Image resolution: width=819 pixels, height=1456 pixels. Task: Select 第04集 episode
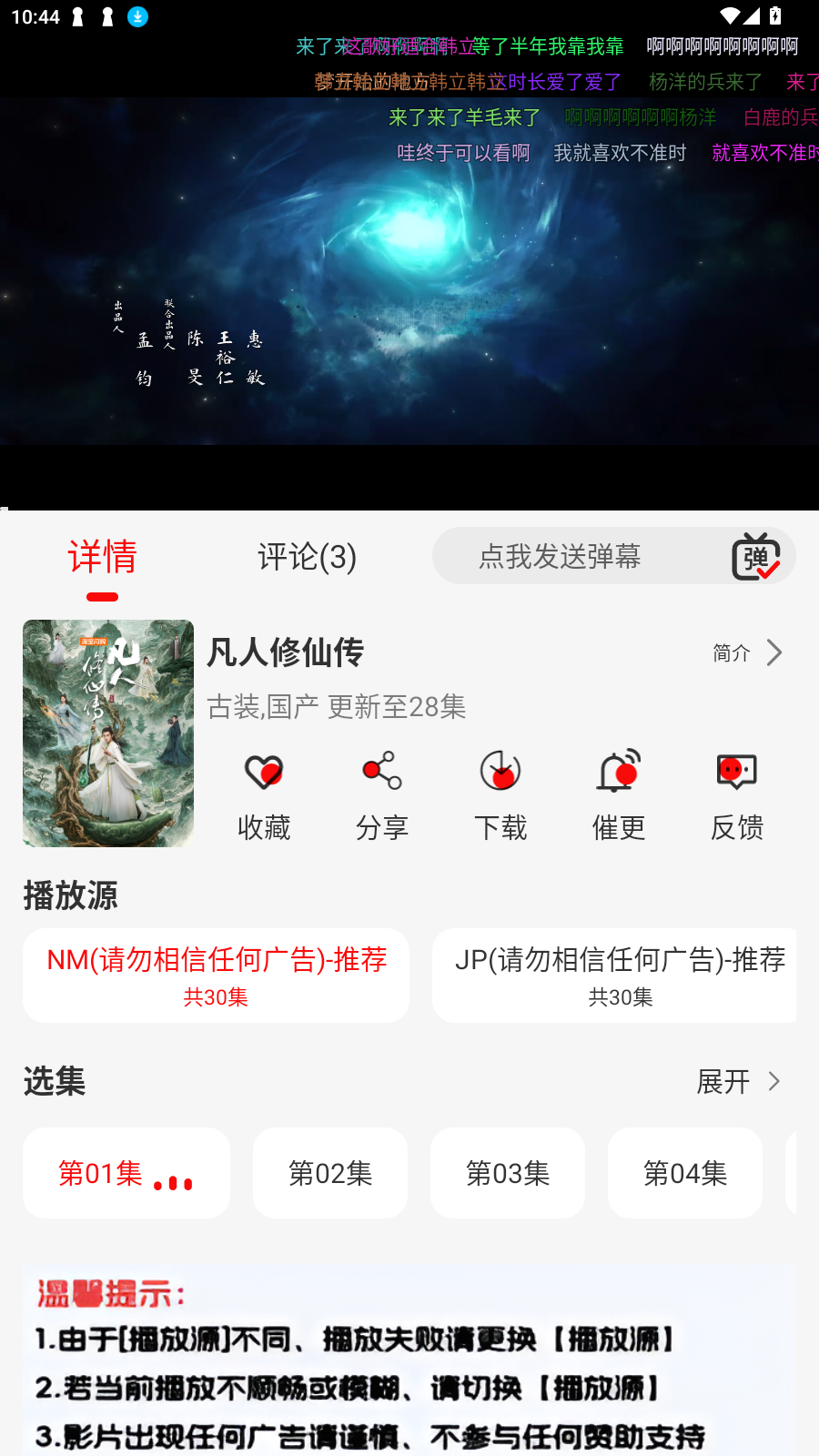(685, 1173)
